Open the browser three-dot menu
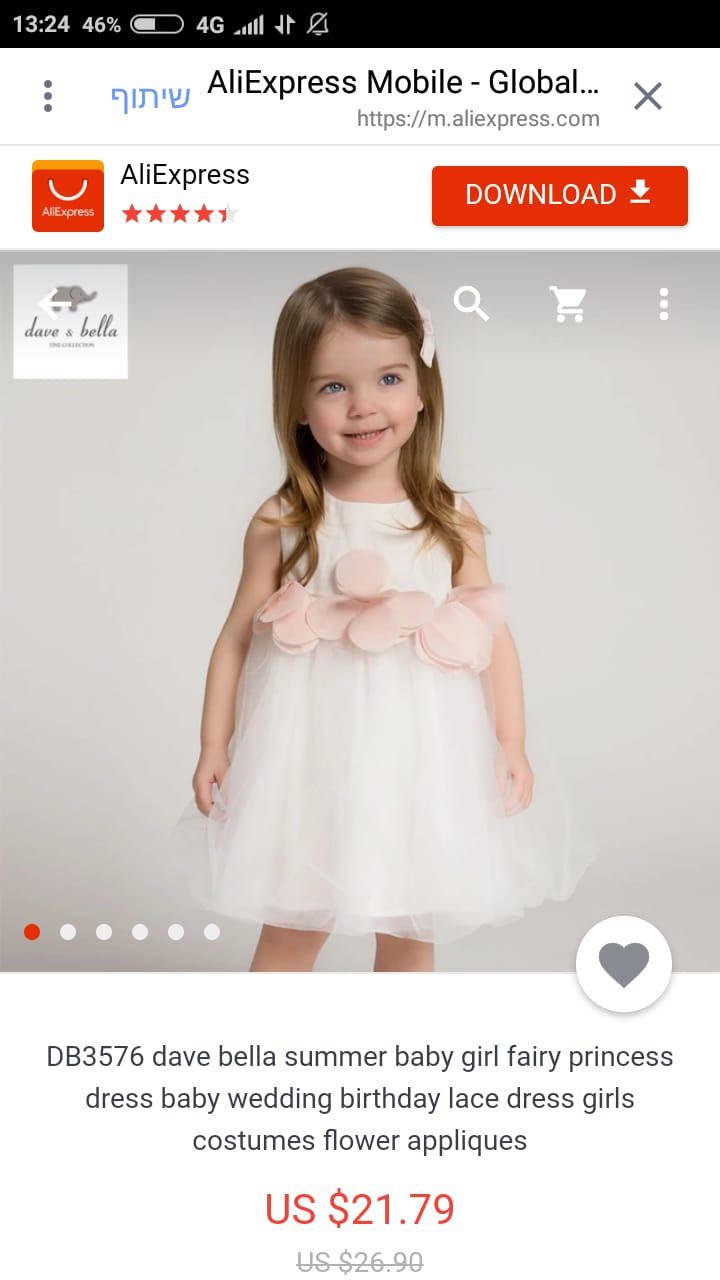The image size is (720, 1280). [x=47, y=96]
